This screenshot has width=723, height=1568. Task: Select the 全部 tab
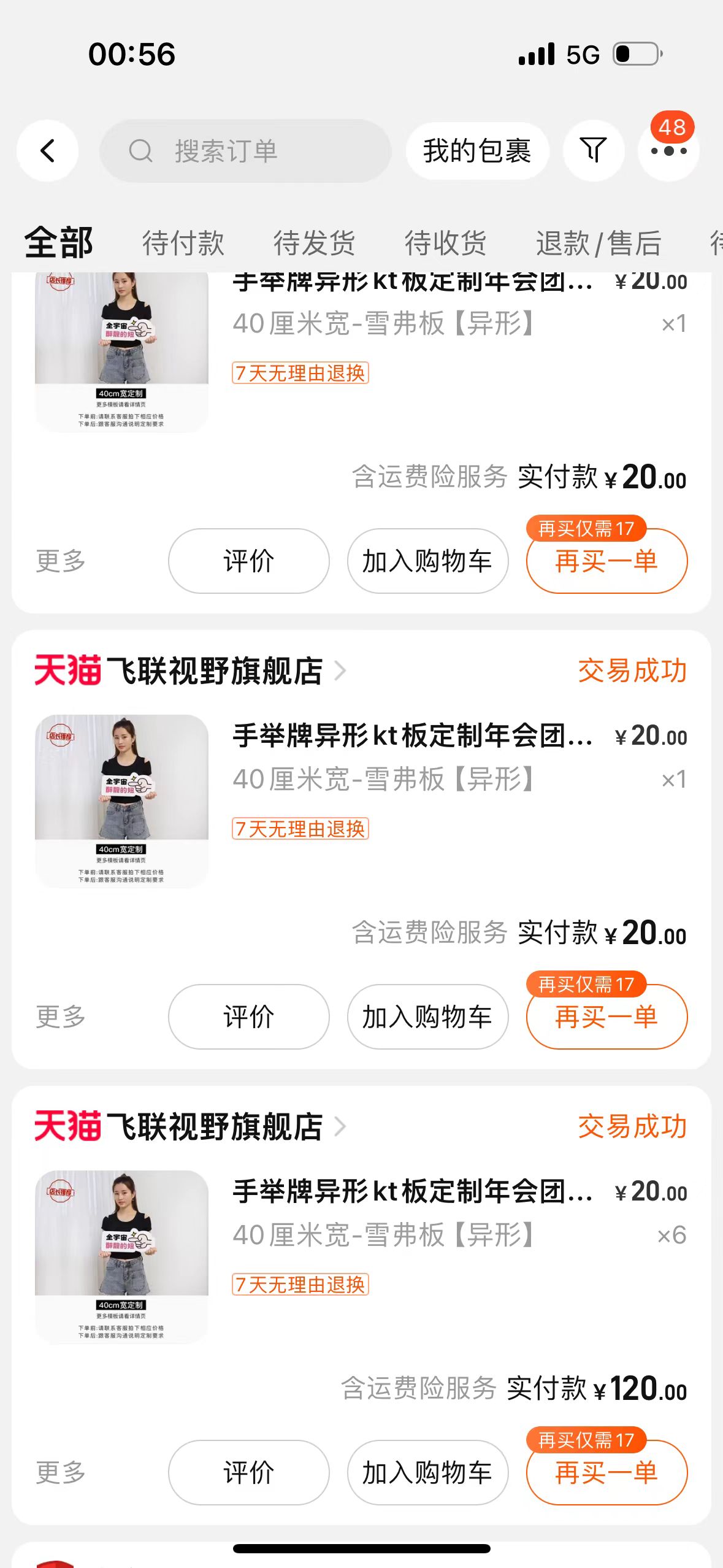59,242
